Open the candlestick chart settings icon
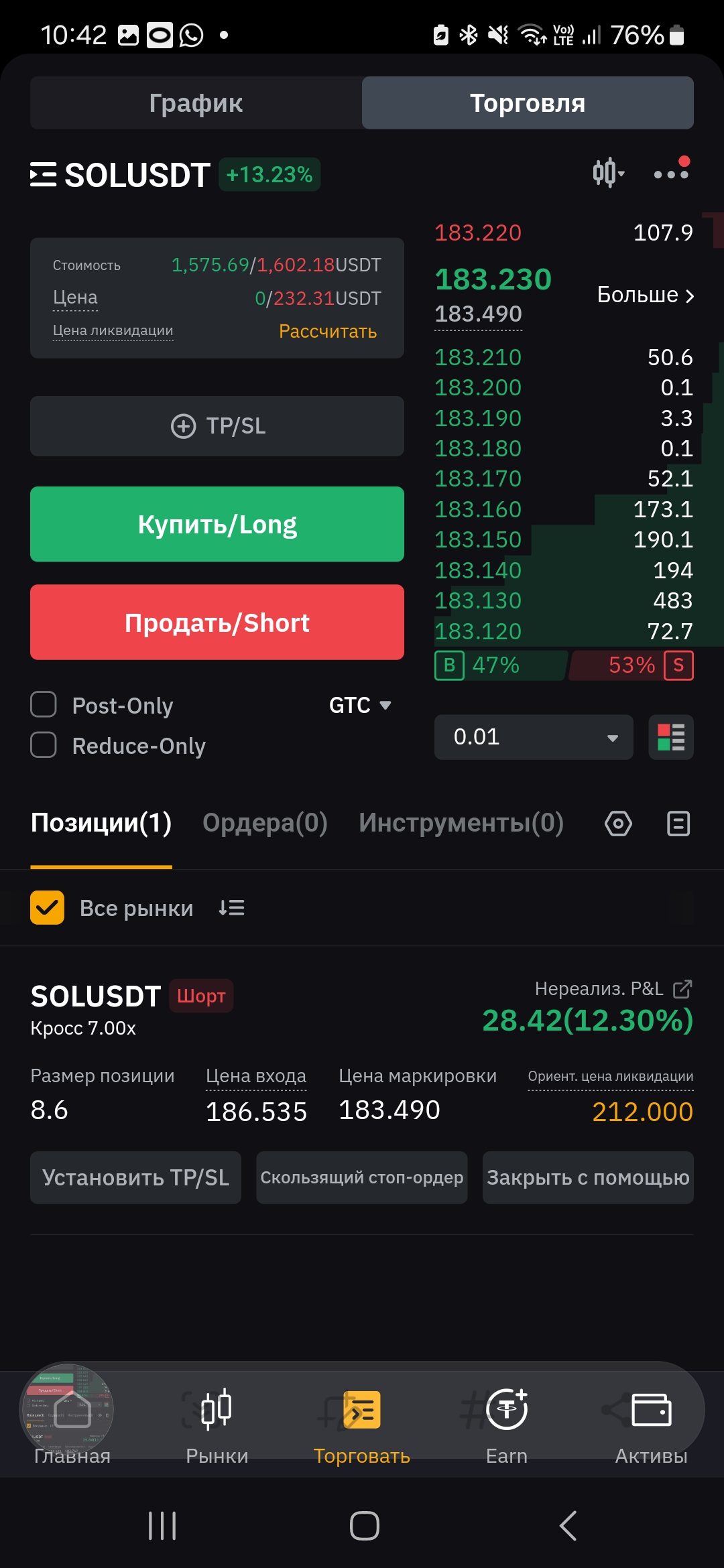 coord(608,173)
